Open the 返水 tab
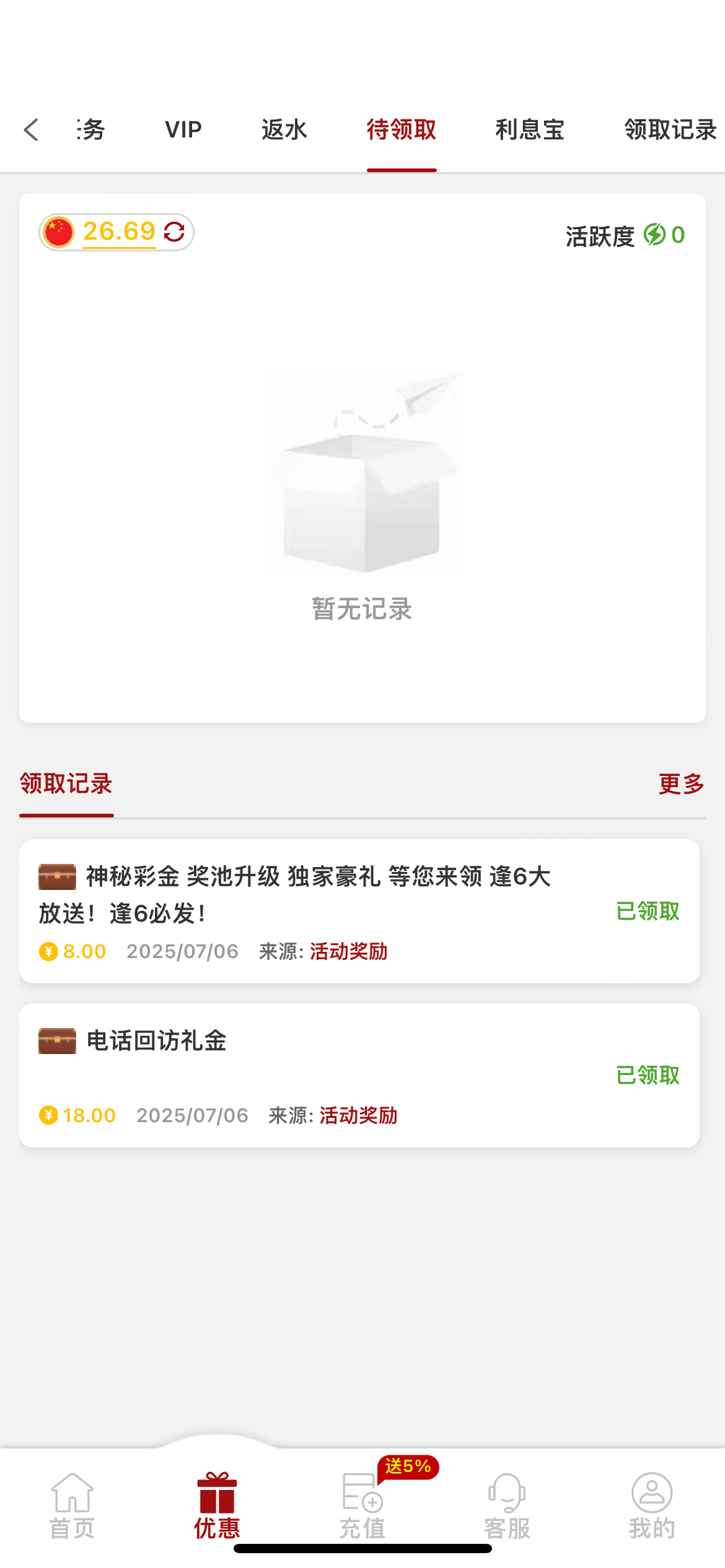Image resolution: width=725 pixels, height=1568 pixels. click(x=284, y=130)
